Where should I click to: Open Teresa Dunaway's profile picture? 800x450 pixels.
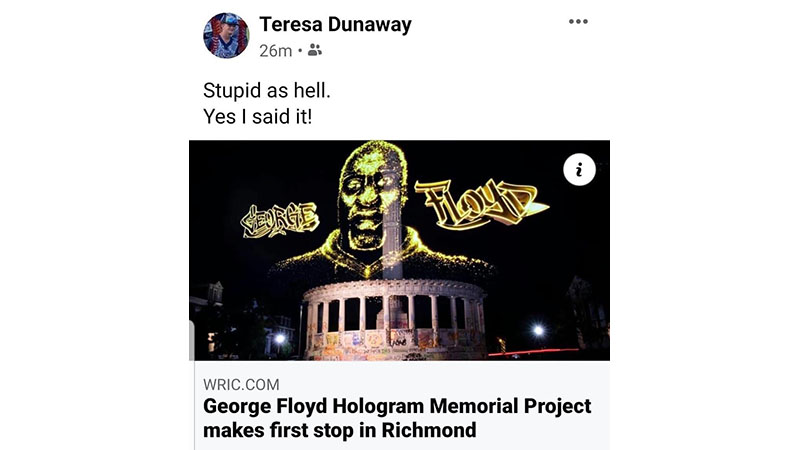(x=226, y=36)
